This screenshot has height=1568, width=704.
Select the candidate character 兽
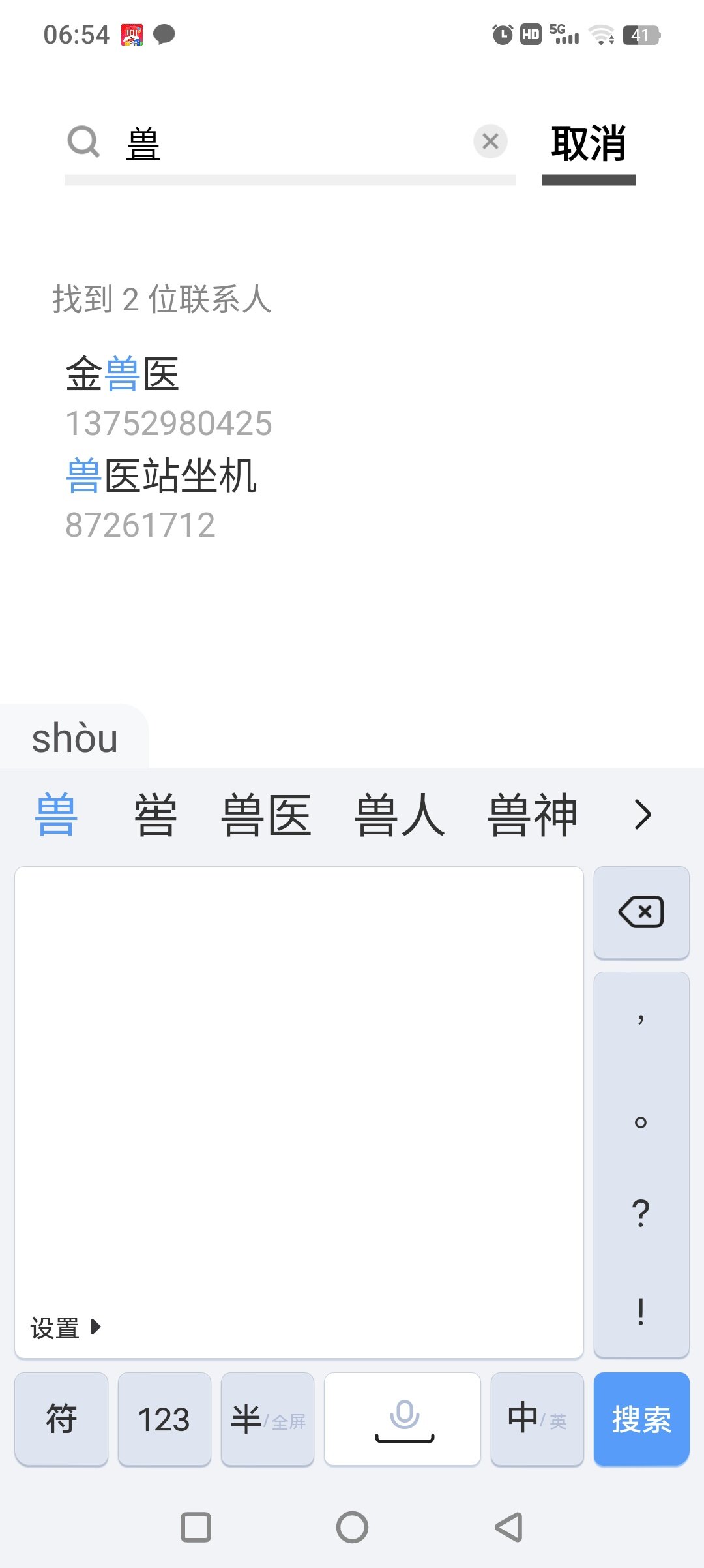56,815
